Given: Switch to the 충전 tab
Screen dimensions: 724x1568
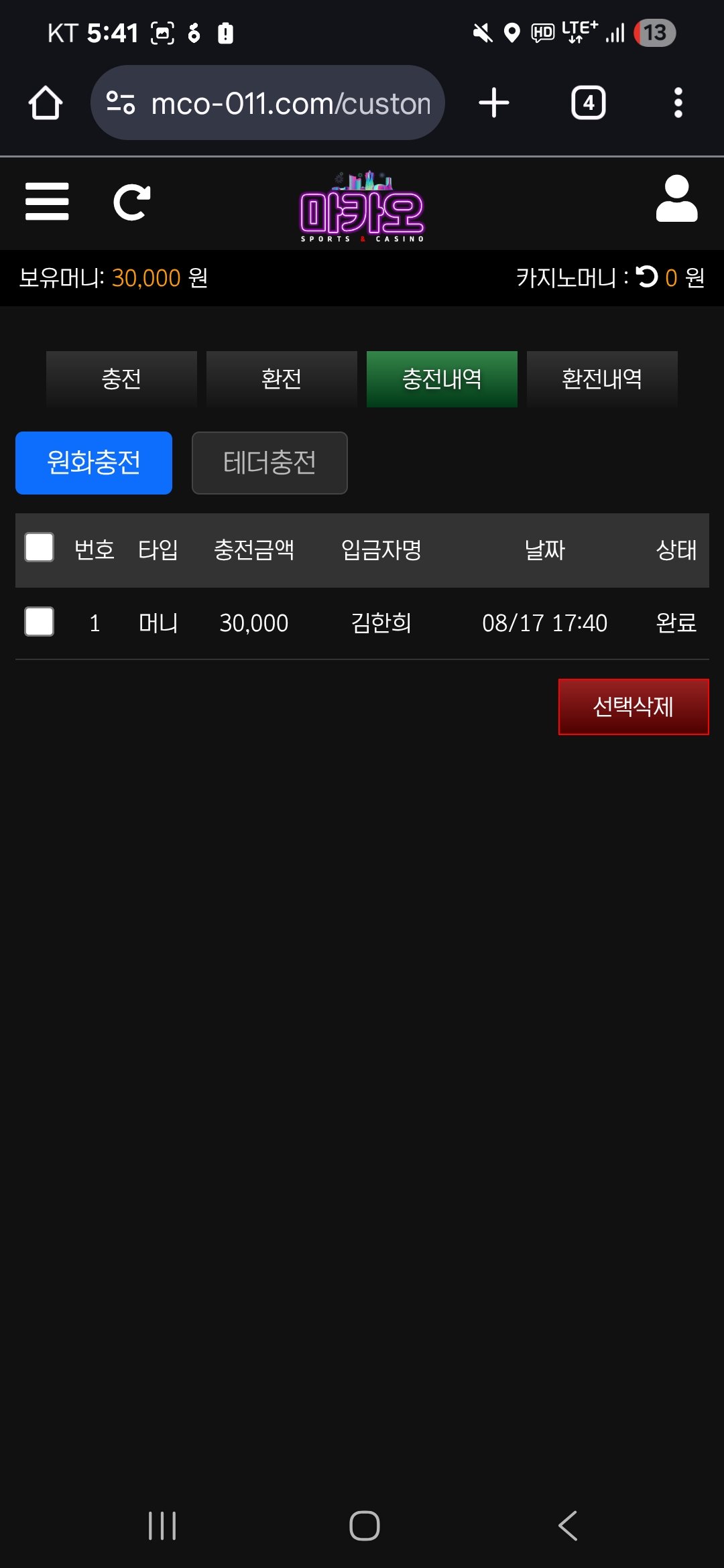Looking at the screenshot, I should tap(121, 379).
